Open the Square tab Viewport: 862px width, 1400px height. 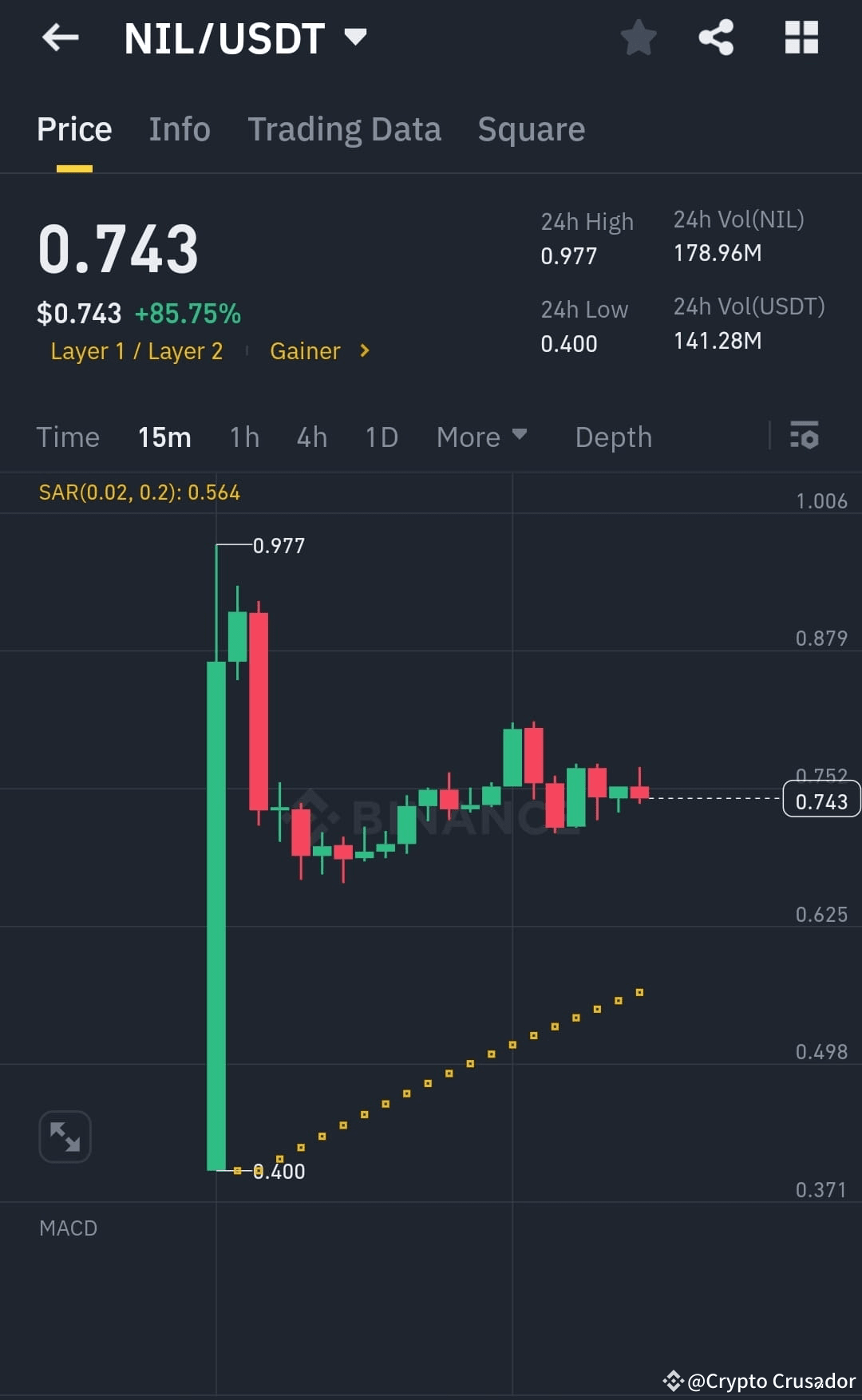click(x=531, y=129)
